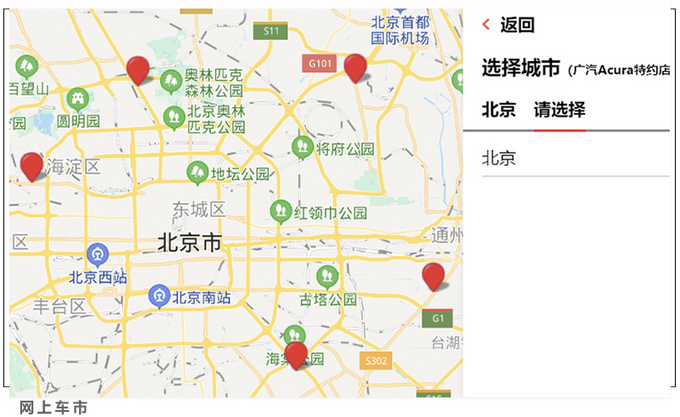
Task: Select the dealer pin at 海淀区
Action: coord(31,165)
